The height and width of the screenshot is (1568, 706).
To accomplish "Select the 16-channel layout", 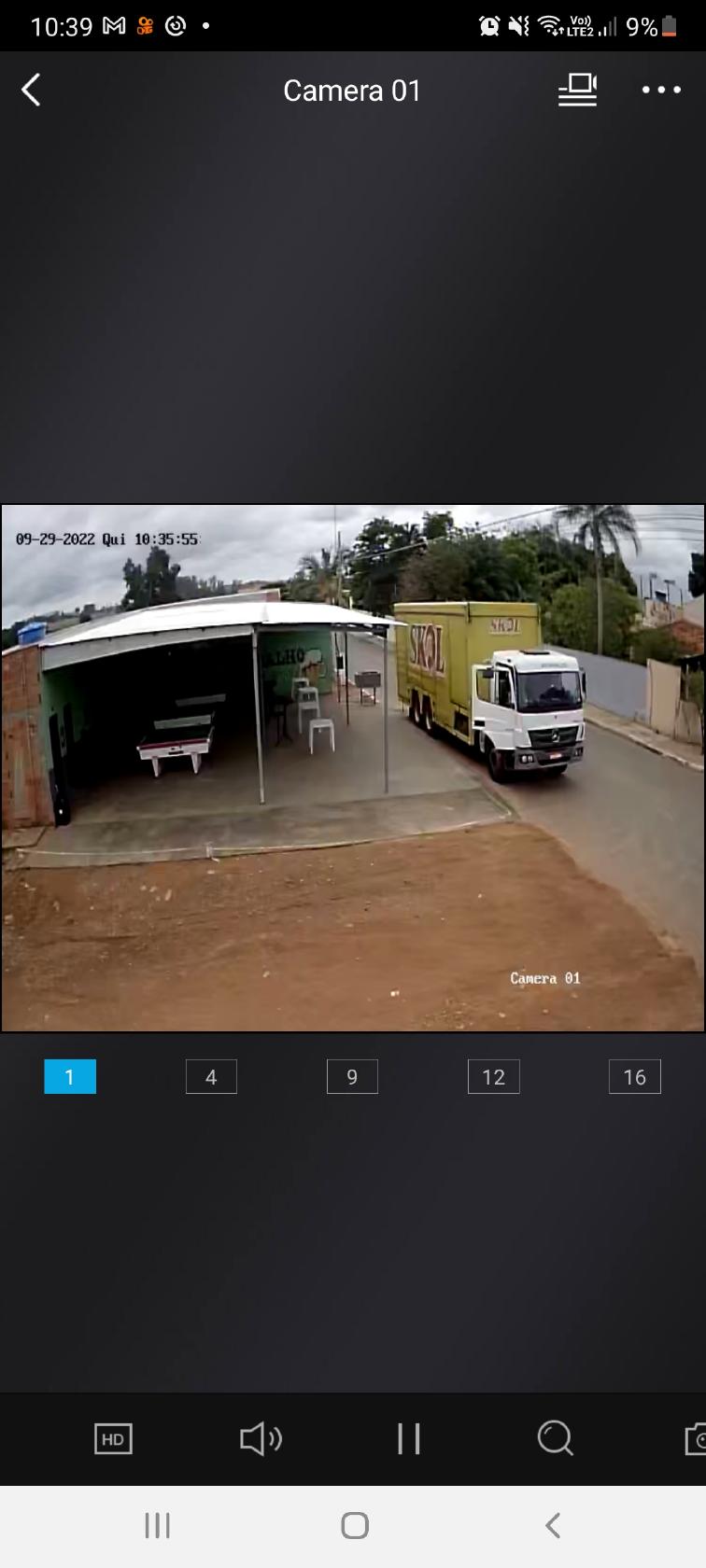I will pos(635,1076).
